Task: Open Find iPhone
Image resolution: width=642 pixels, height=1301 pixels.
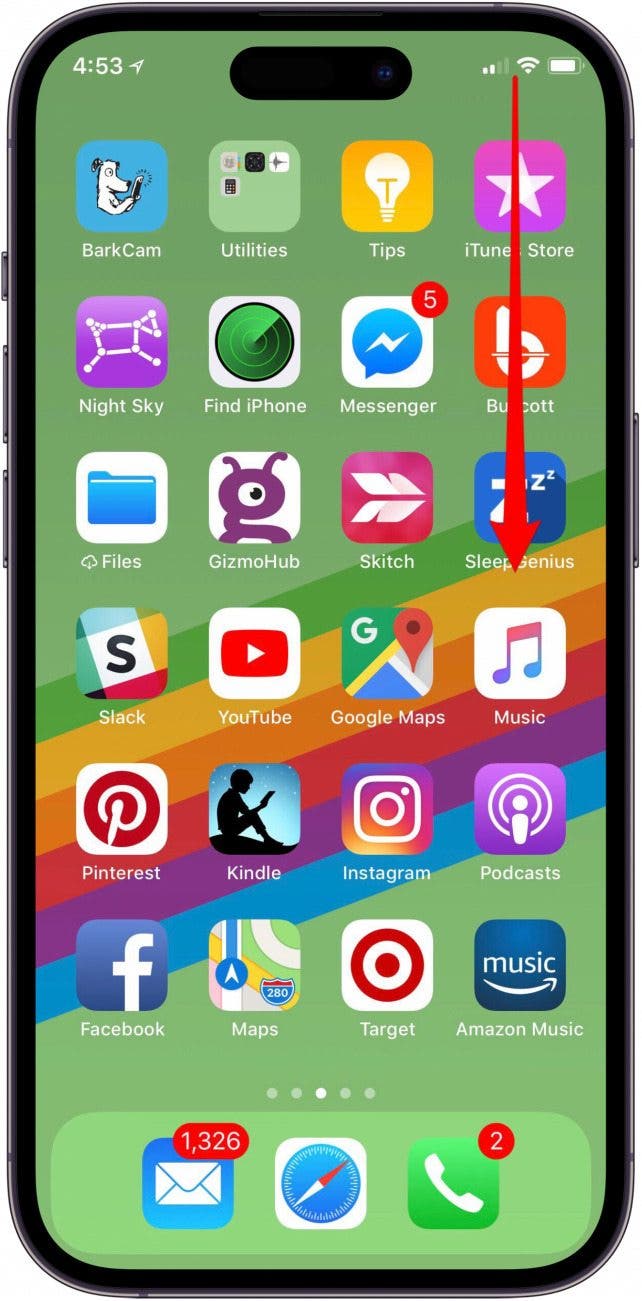Action: 254,342
